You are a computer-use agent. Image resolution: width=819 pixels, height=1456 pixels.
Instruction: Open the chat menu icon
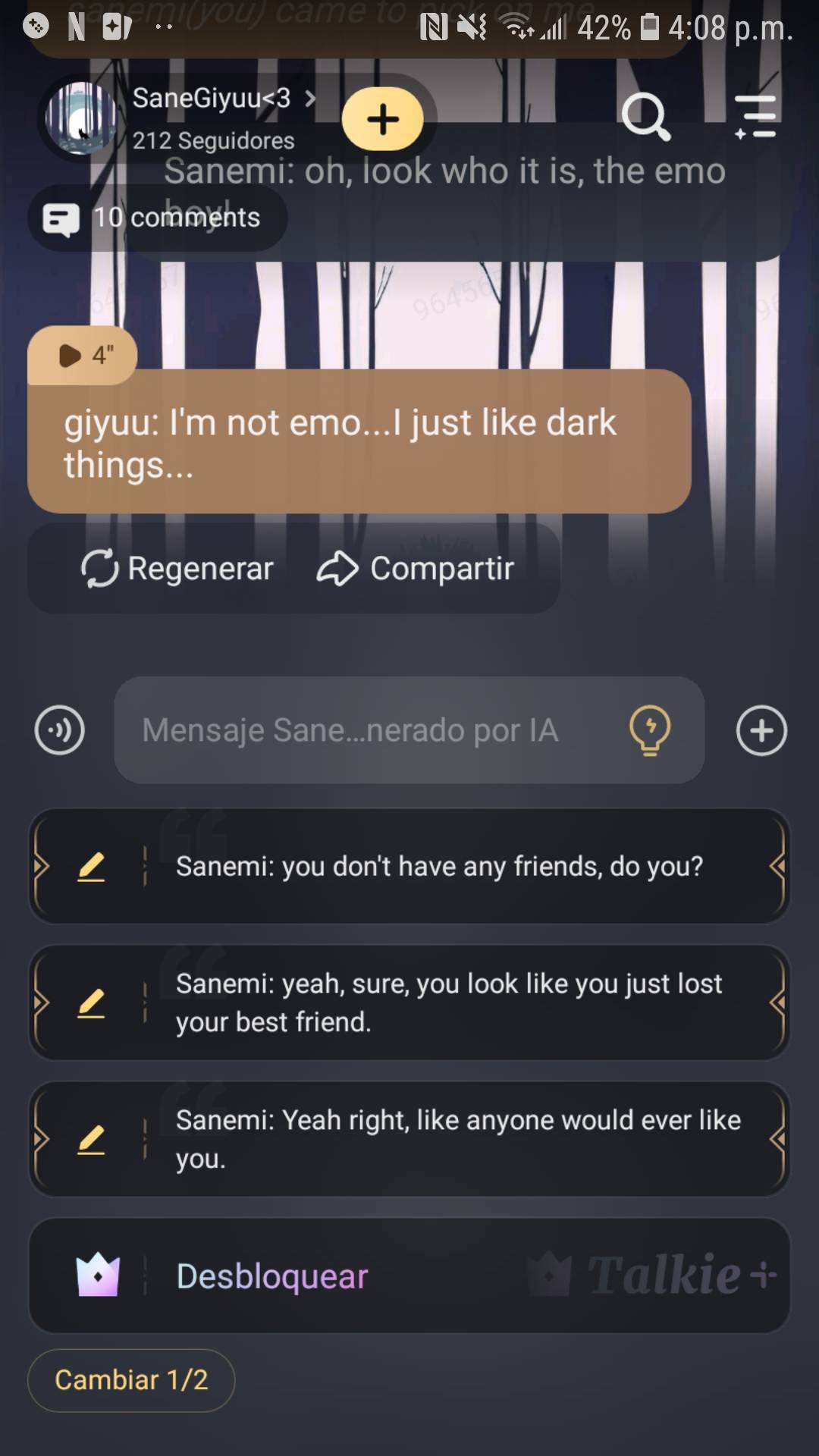pyautogui.click(x=755, y=118)
